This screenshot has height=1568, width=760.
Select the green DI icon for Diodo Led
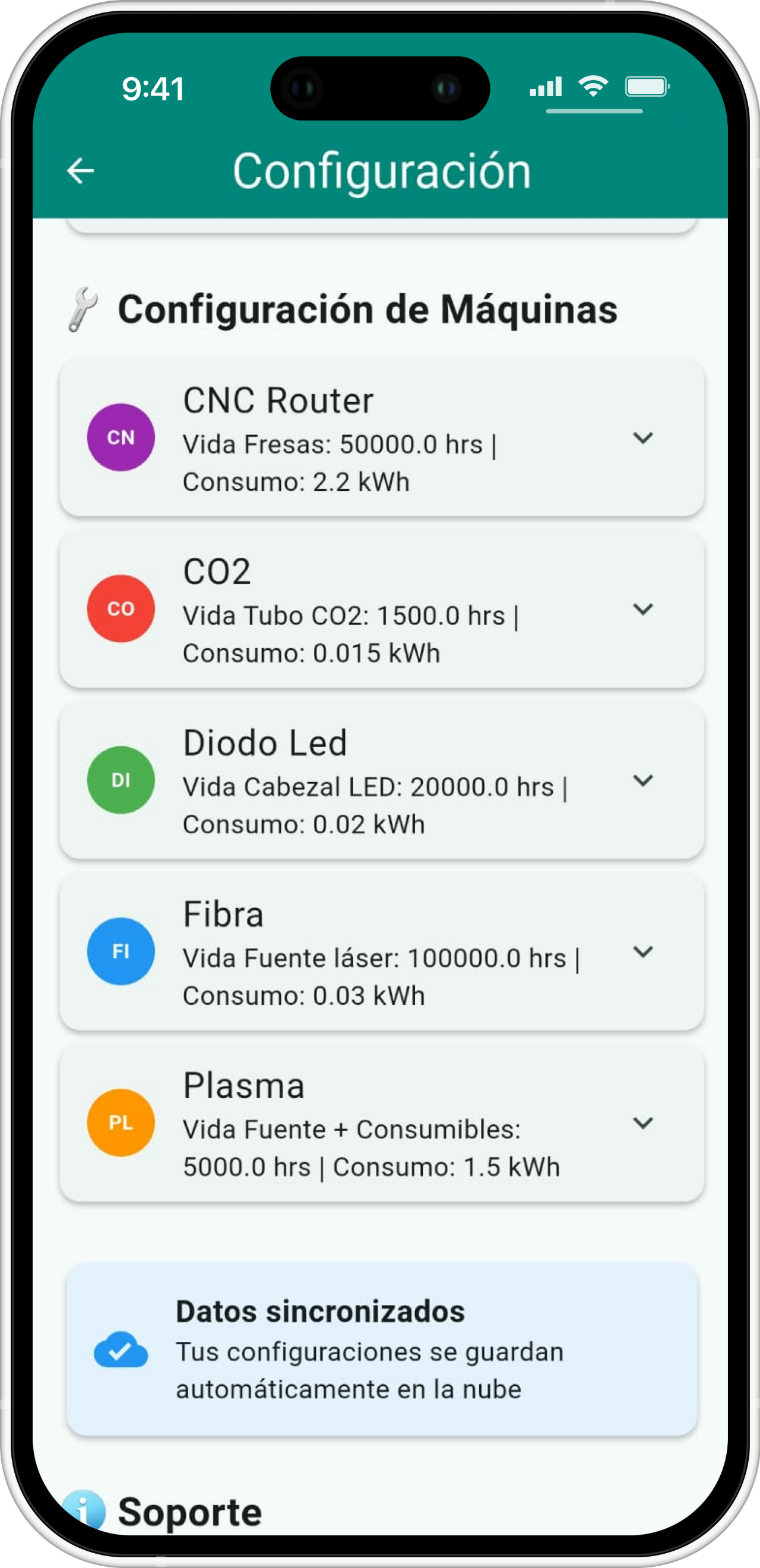tap(120, 780)
